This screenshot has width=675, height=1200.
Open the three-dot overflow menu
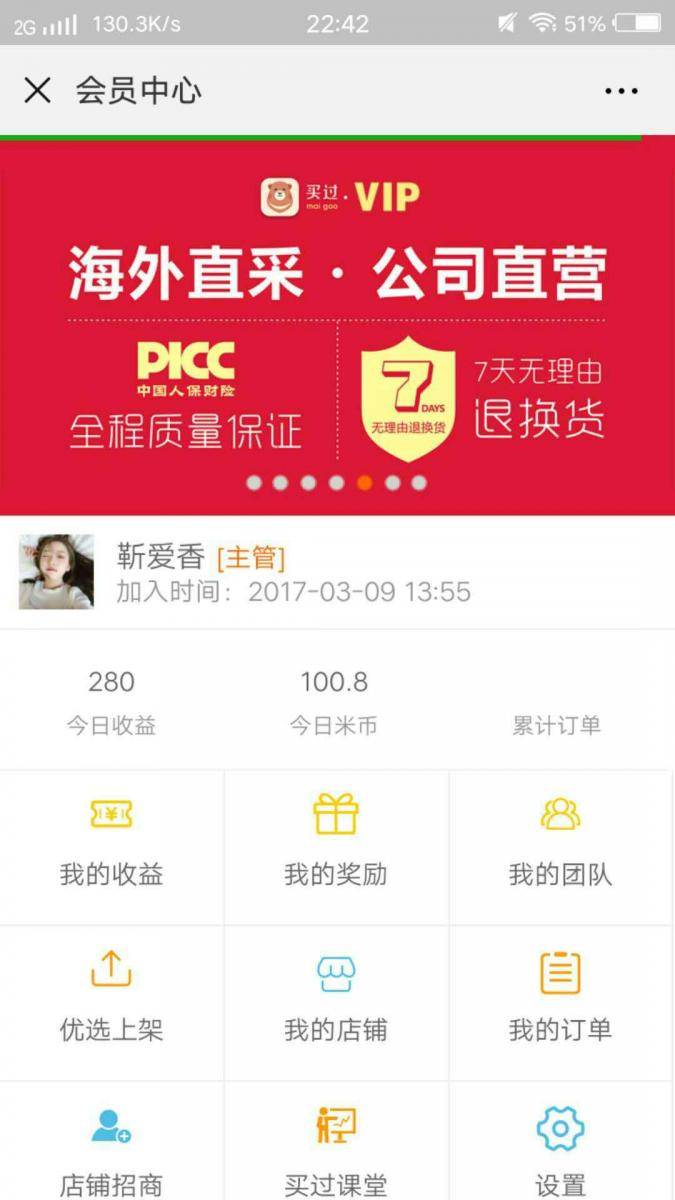(x=621, y=91)
